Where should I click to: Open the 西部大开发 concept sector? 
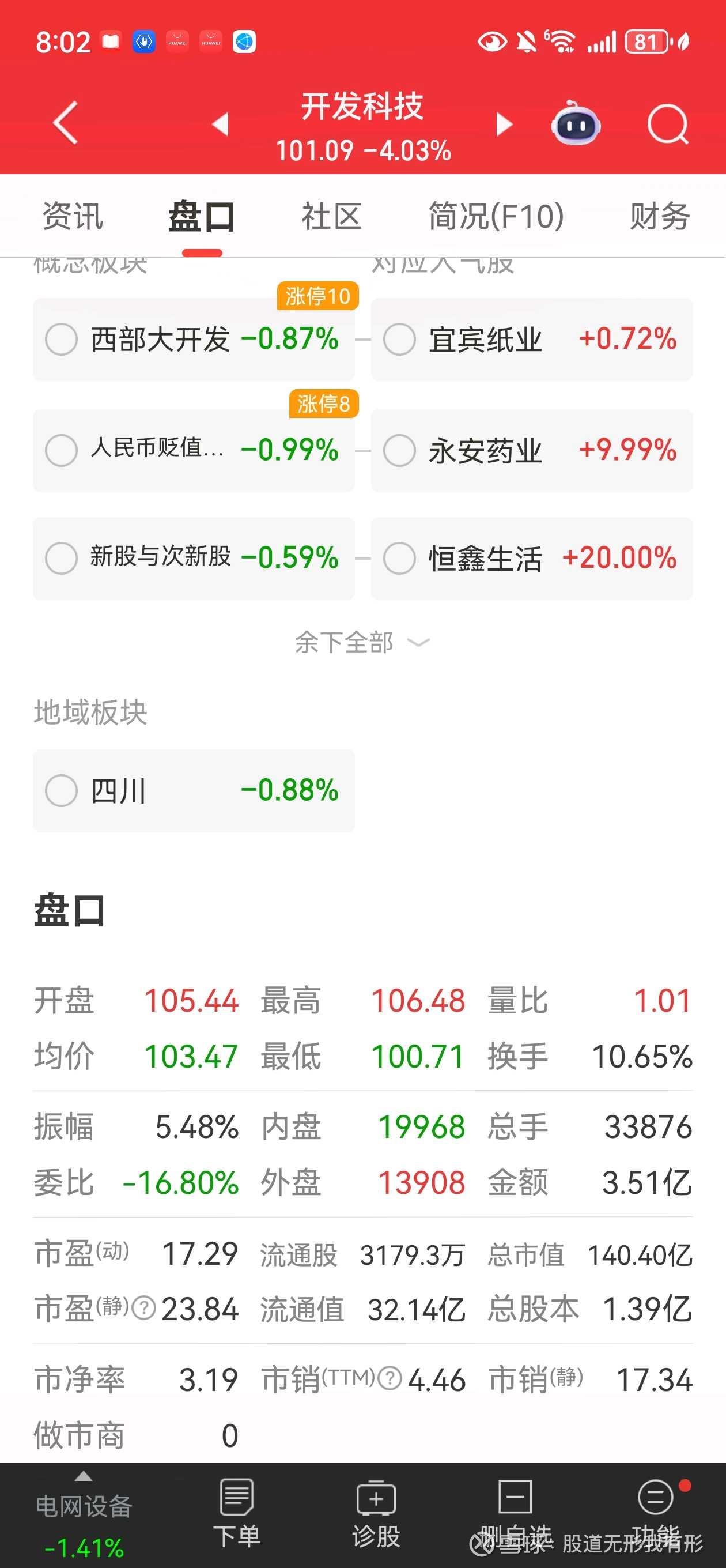pyautogui.click(x=194, y=339)
